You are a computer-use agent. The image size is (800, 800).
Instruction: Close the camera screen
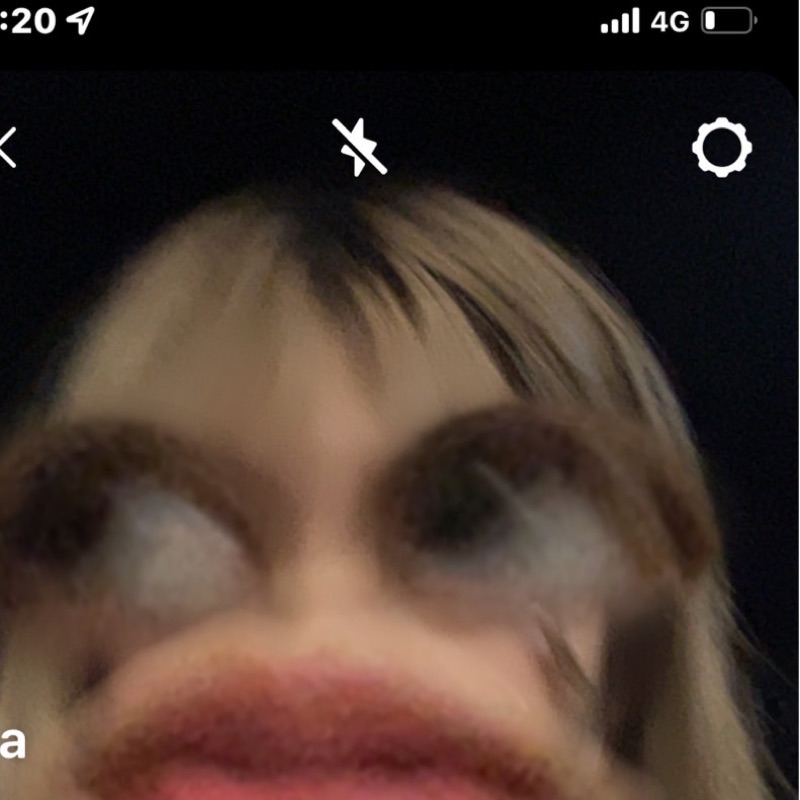point(8,148)
